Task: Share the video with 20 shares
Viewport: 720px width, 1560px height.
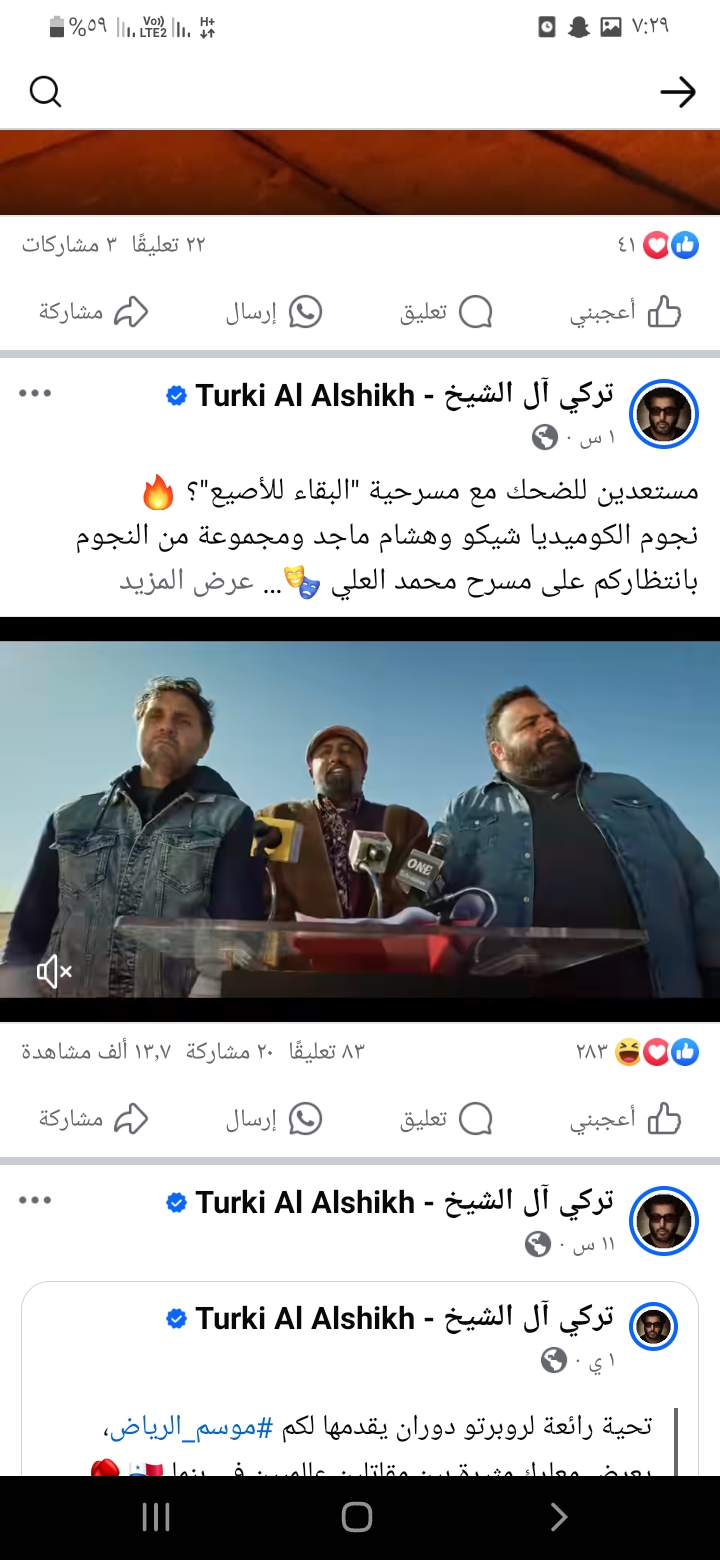Action: (x=93, y=1119)
